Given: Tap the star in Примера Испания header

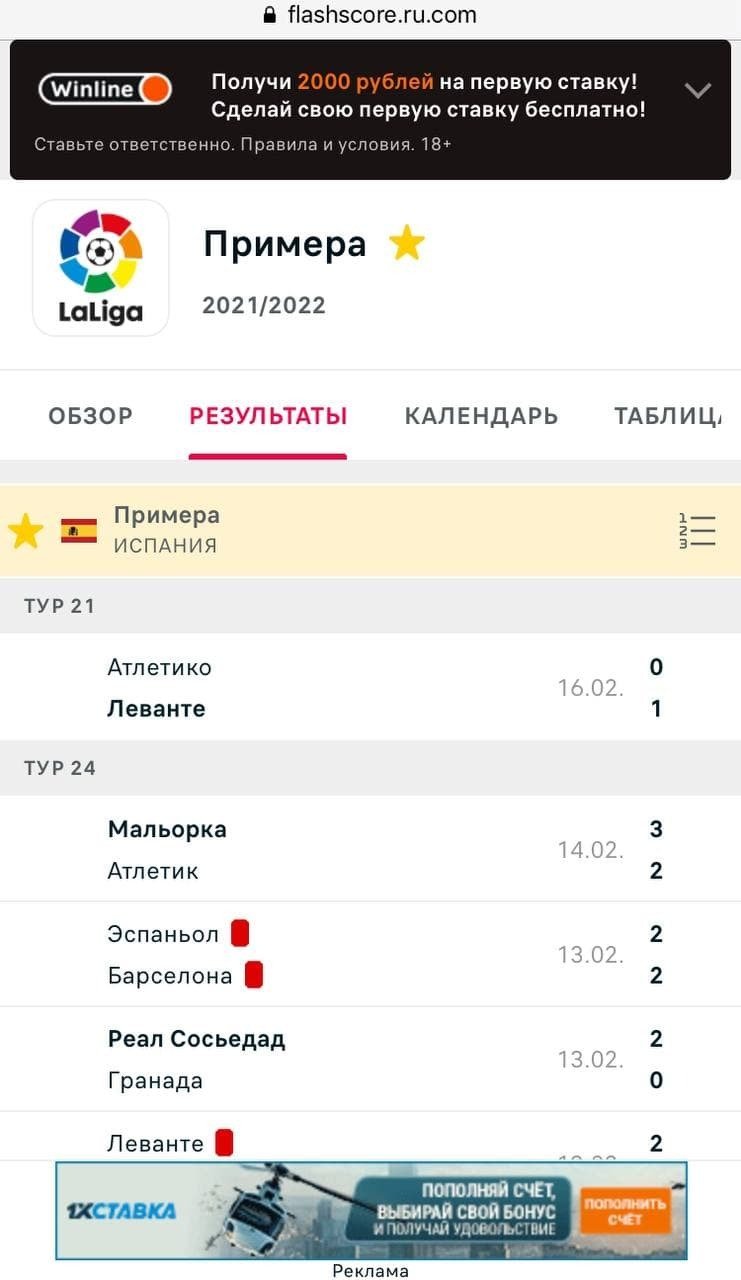Looking at the screenshot, I should [x=26, y=531].
